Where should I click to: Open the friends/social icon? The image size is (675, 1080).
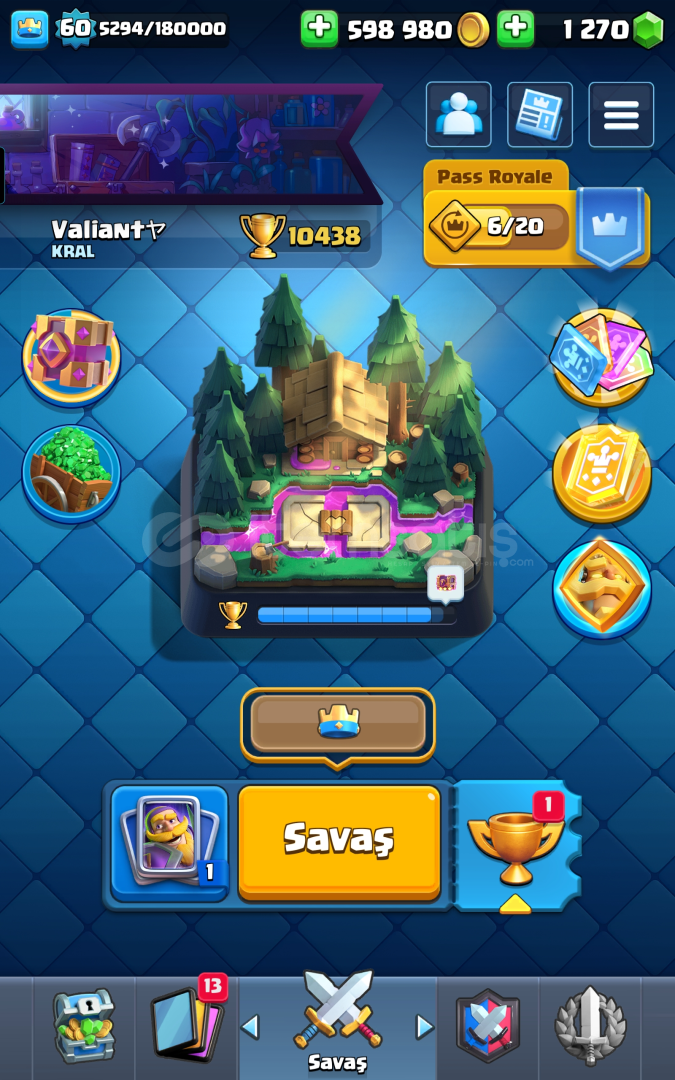pos(459,115)
